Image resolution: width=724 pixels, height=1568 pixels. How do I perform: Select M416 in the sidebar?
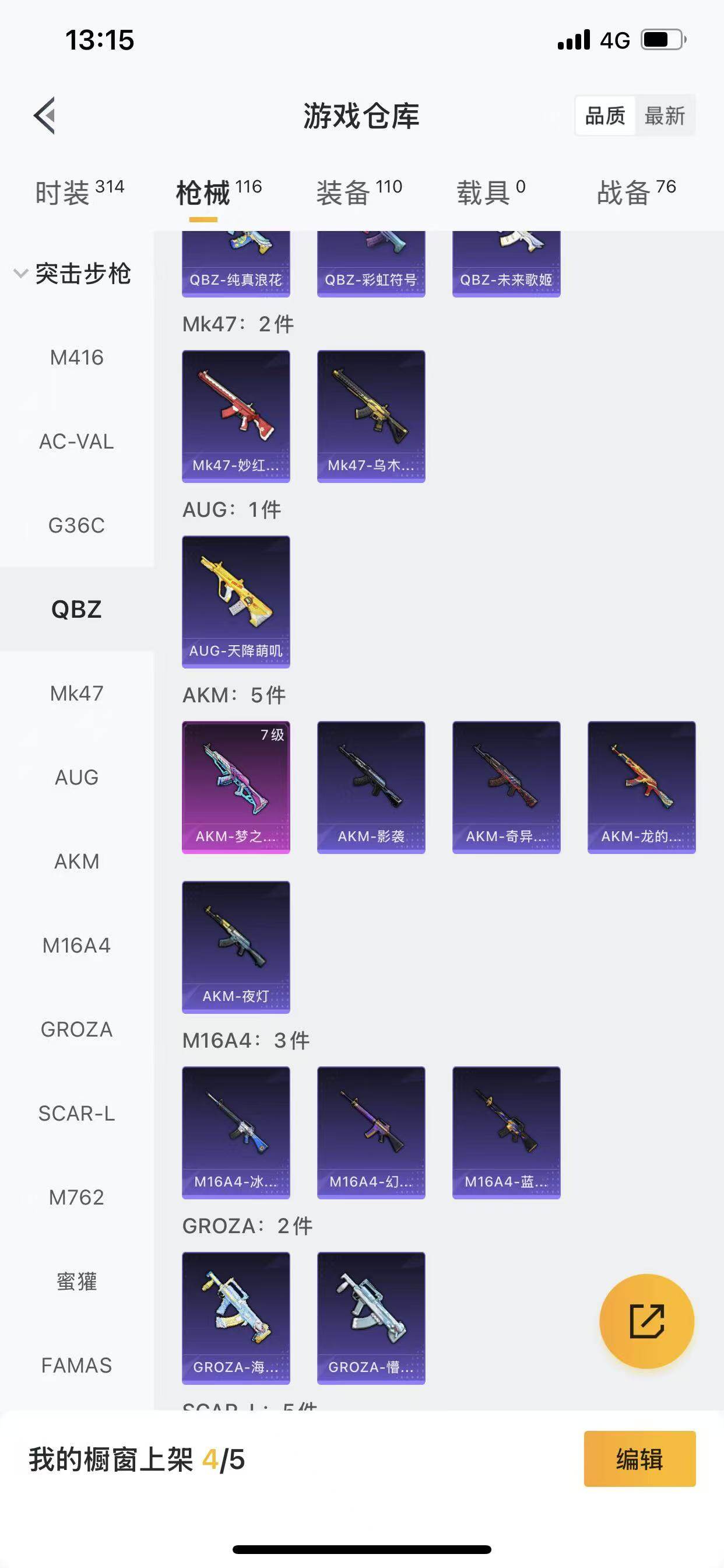click(77, 358)
